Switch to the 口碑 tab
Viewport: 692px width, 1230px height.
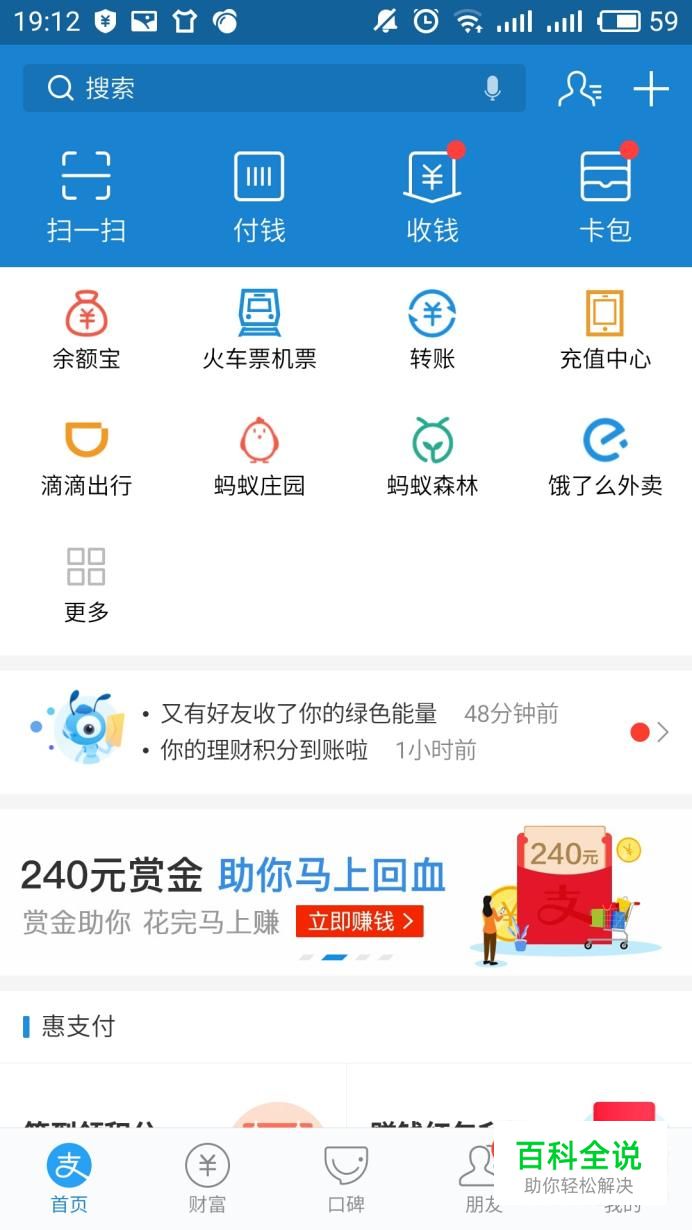click(346, 1178)
